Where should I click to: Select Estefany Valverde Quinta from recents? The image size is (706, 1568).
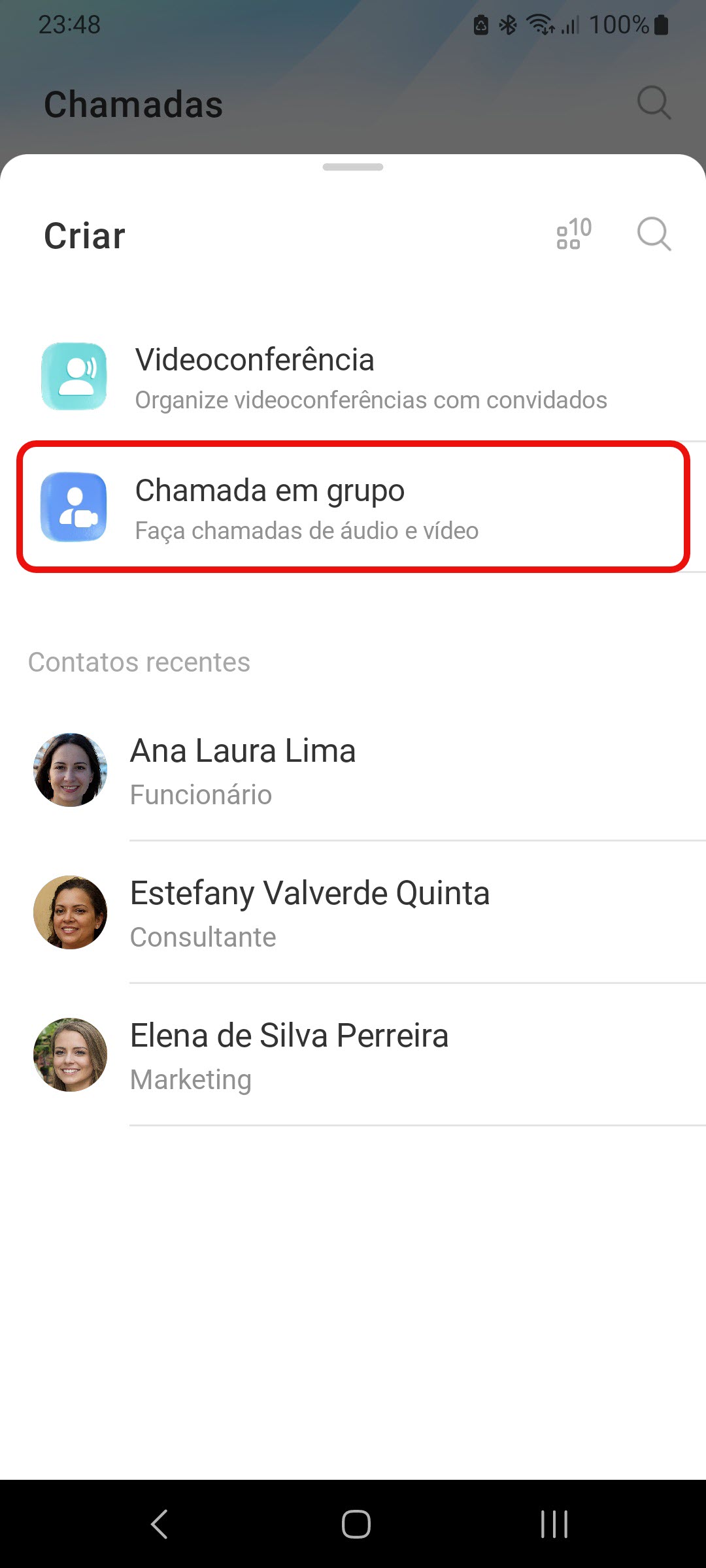[353, 913]
